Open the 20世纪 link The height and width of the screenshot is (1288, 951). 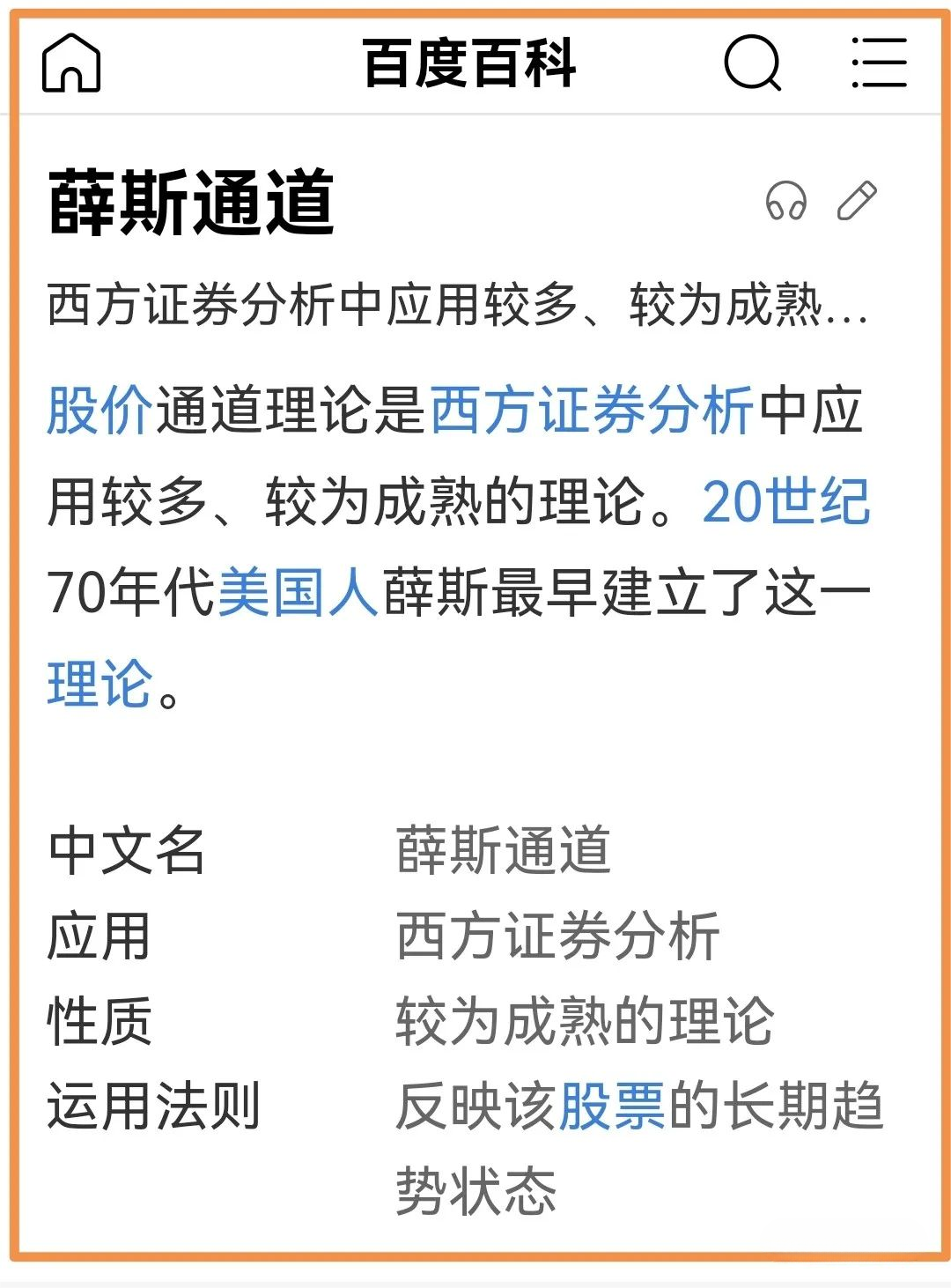tap(786, 502)
